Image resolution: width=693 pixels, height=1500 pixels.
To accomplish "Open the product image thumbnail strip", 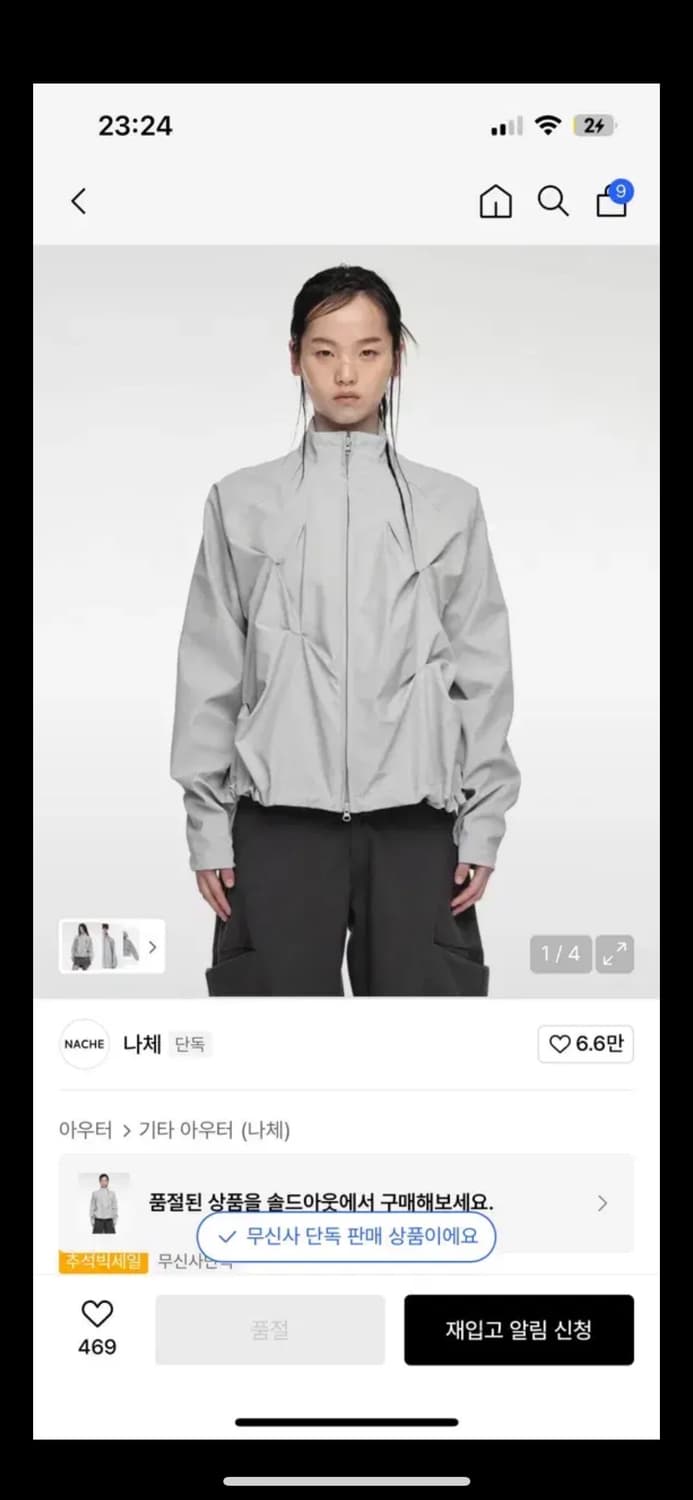I will point(112,946).
